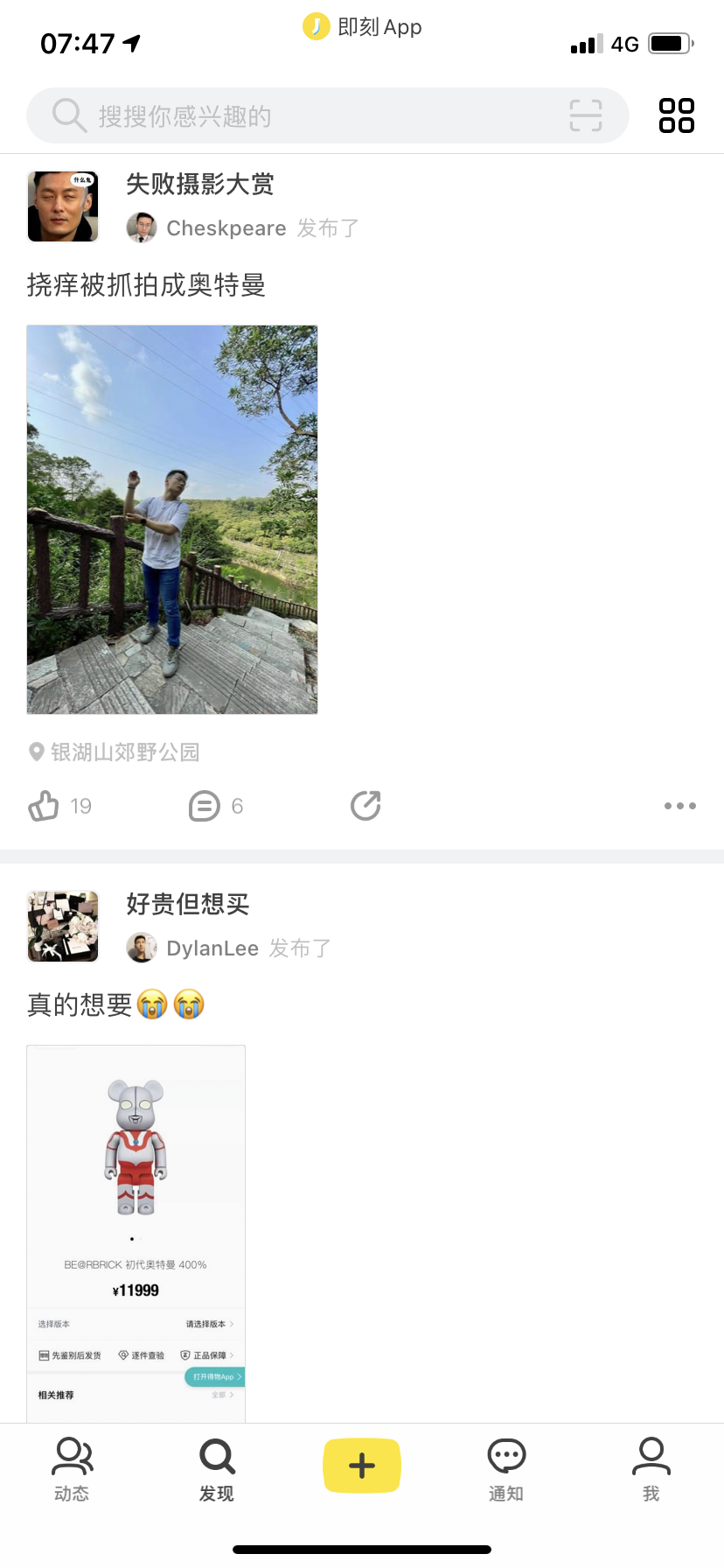Switch to the 动态 tab
This screenshot has width=724, height=1568.
tap(73, 1469)
